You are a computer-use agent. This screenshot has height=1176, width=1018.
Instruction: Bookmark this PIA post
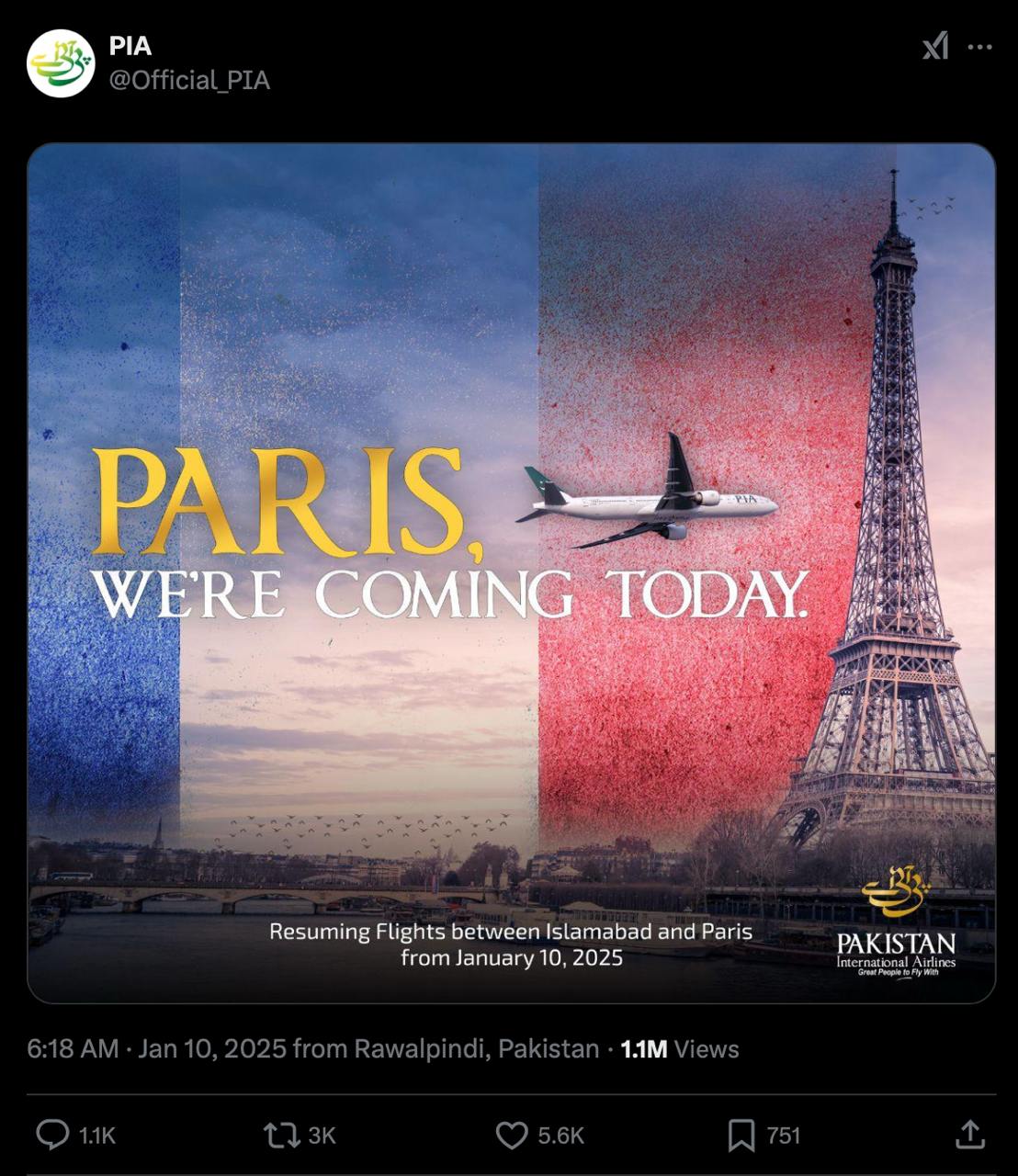(x=741, y=1135)
